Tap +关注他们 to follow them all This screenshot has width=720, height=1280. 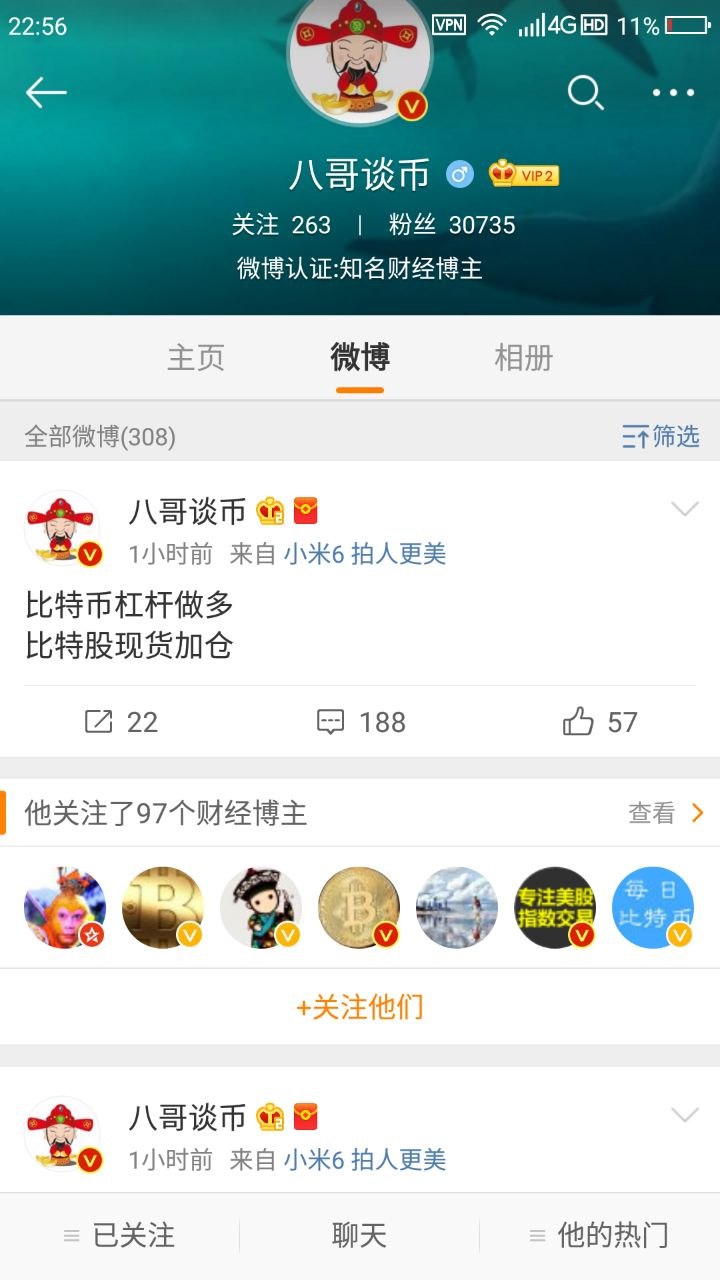(360, 1007)
